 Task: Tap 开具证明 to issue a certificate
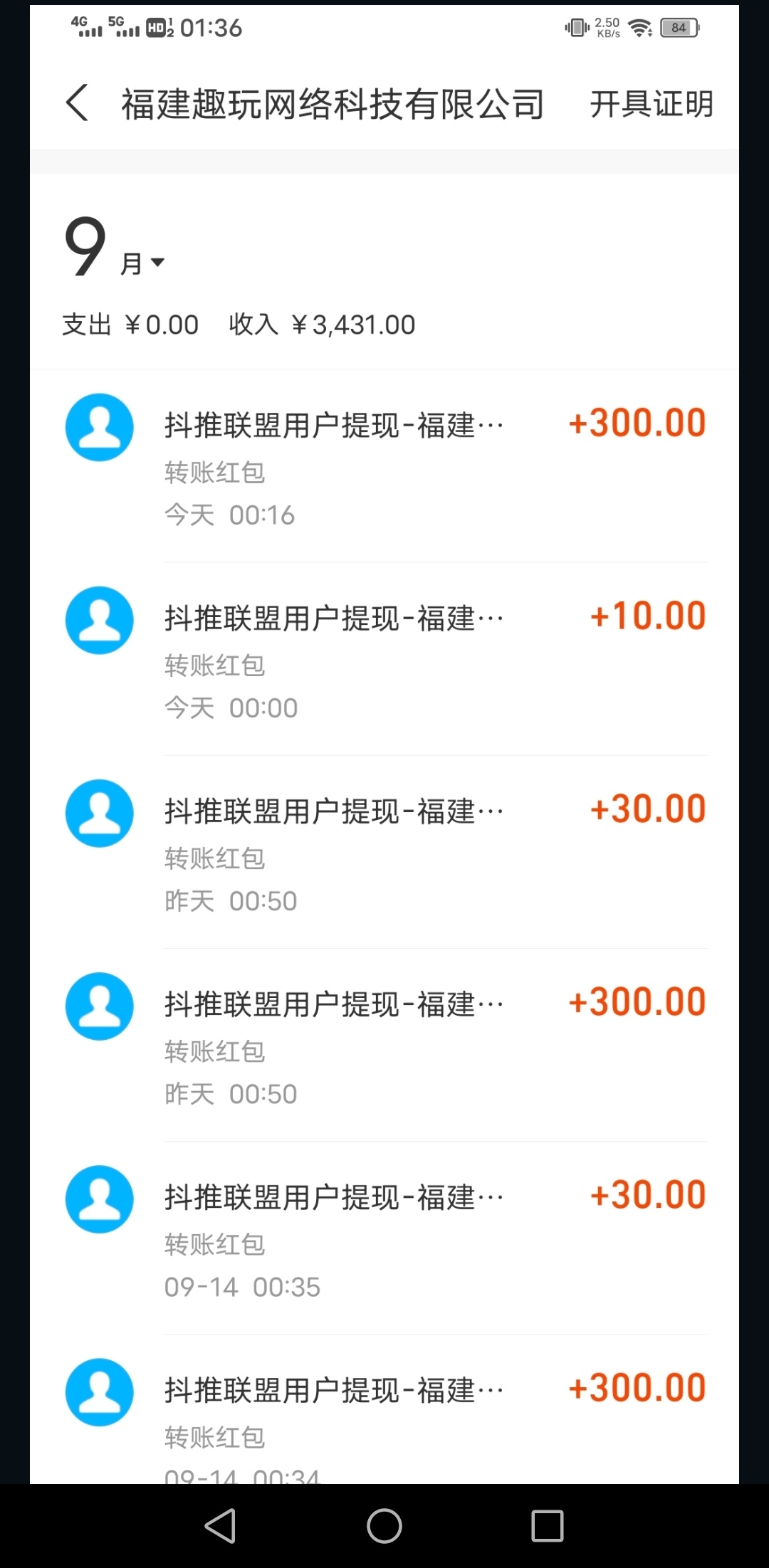(x=651, y=104)
